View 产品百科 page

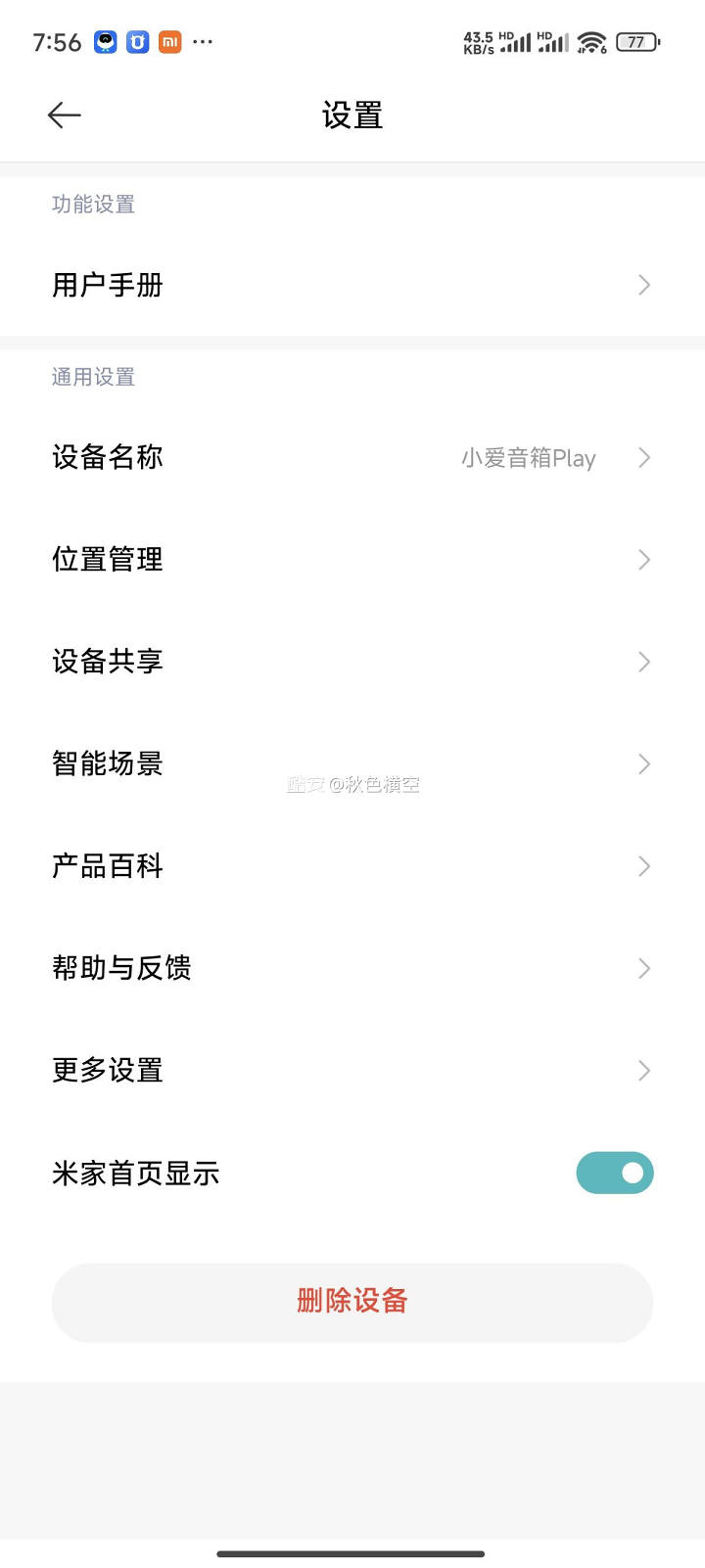[x=352, y=866]
